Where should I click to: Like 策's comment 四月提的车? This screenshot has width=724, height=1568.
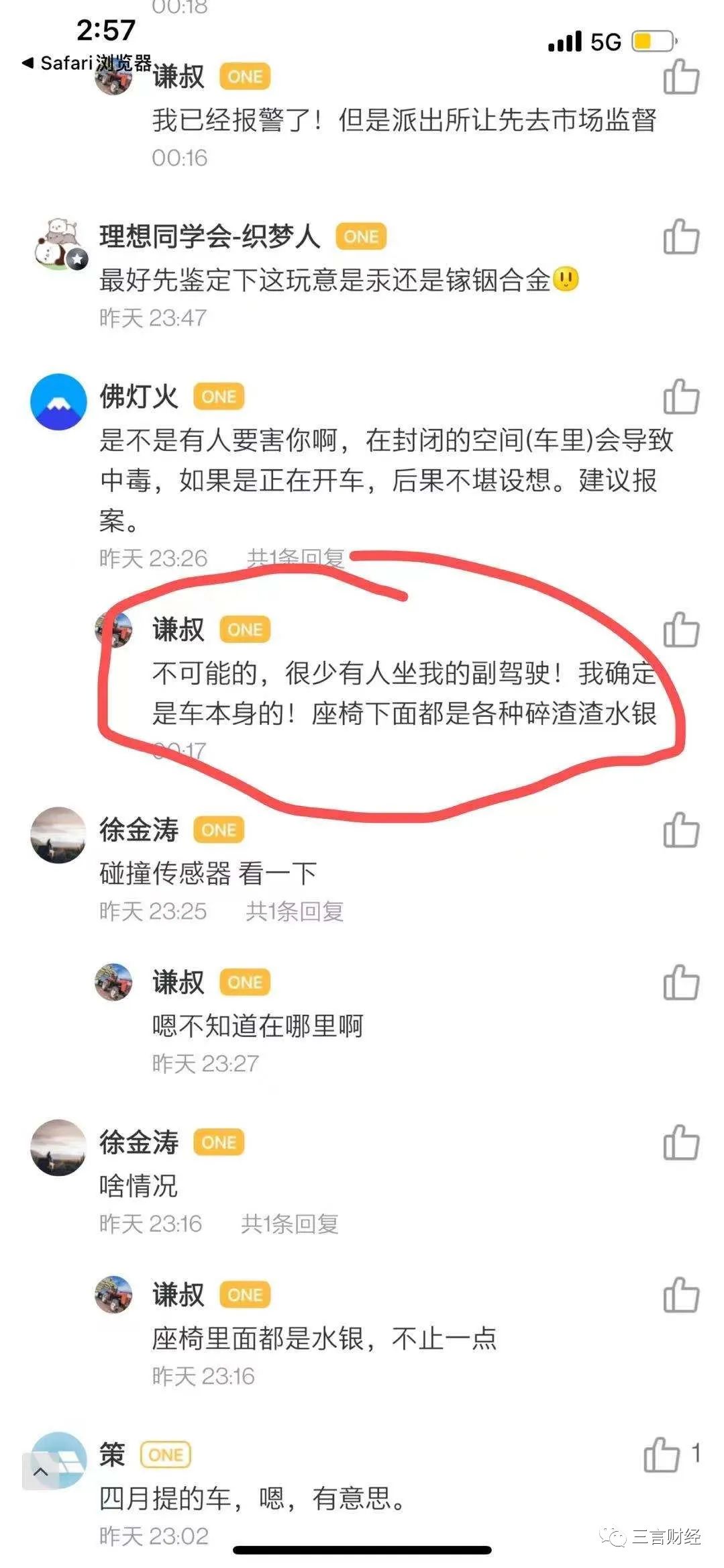coord(662,1455)
